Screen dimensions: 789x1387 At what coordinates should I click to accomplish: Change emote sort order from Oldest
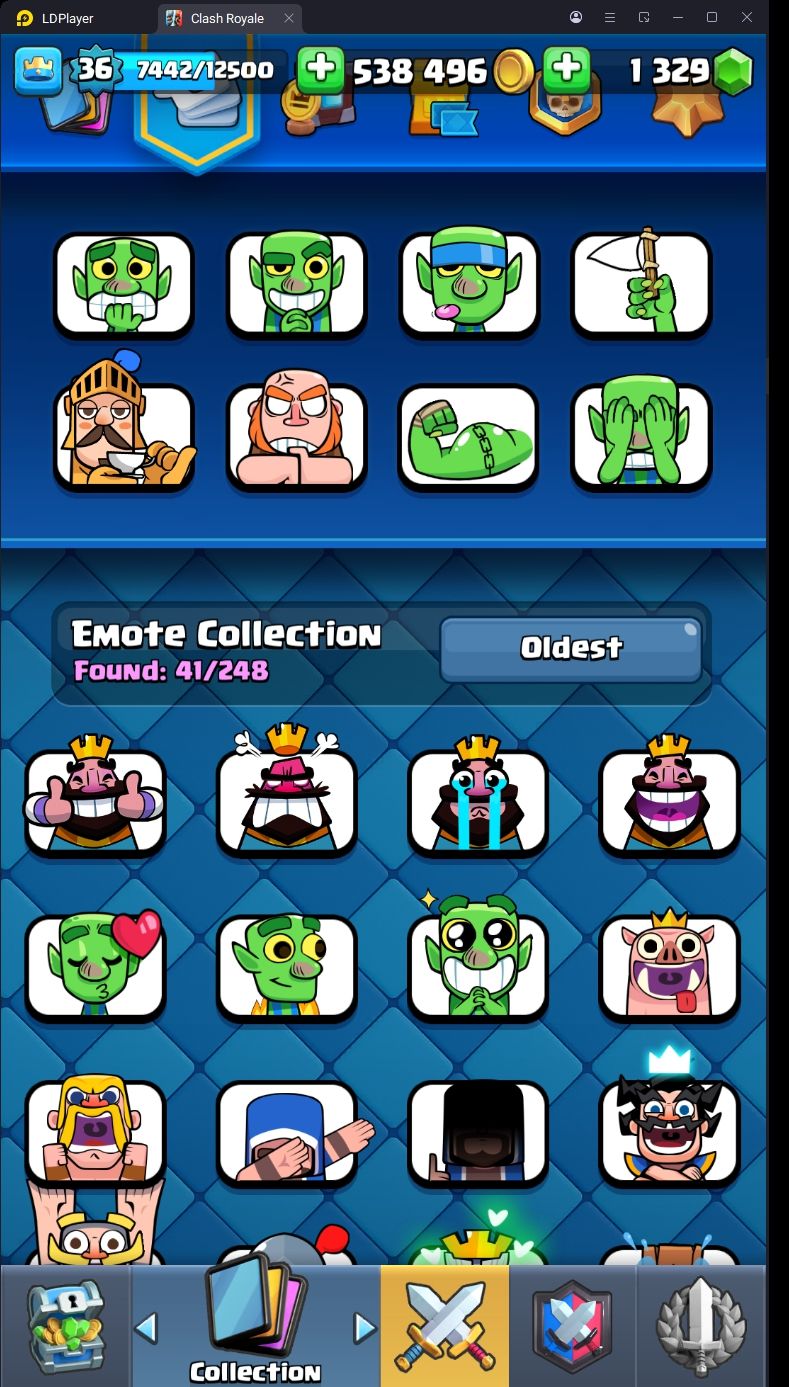pyautogui.click(x=571, y=648)
